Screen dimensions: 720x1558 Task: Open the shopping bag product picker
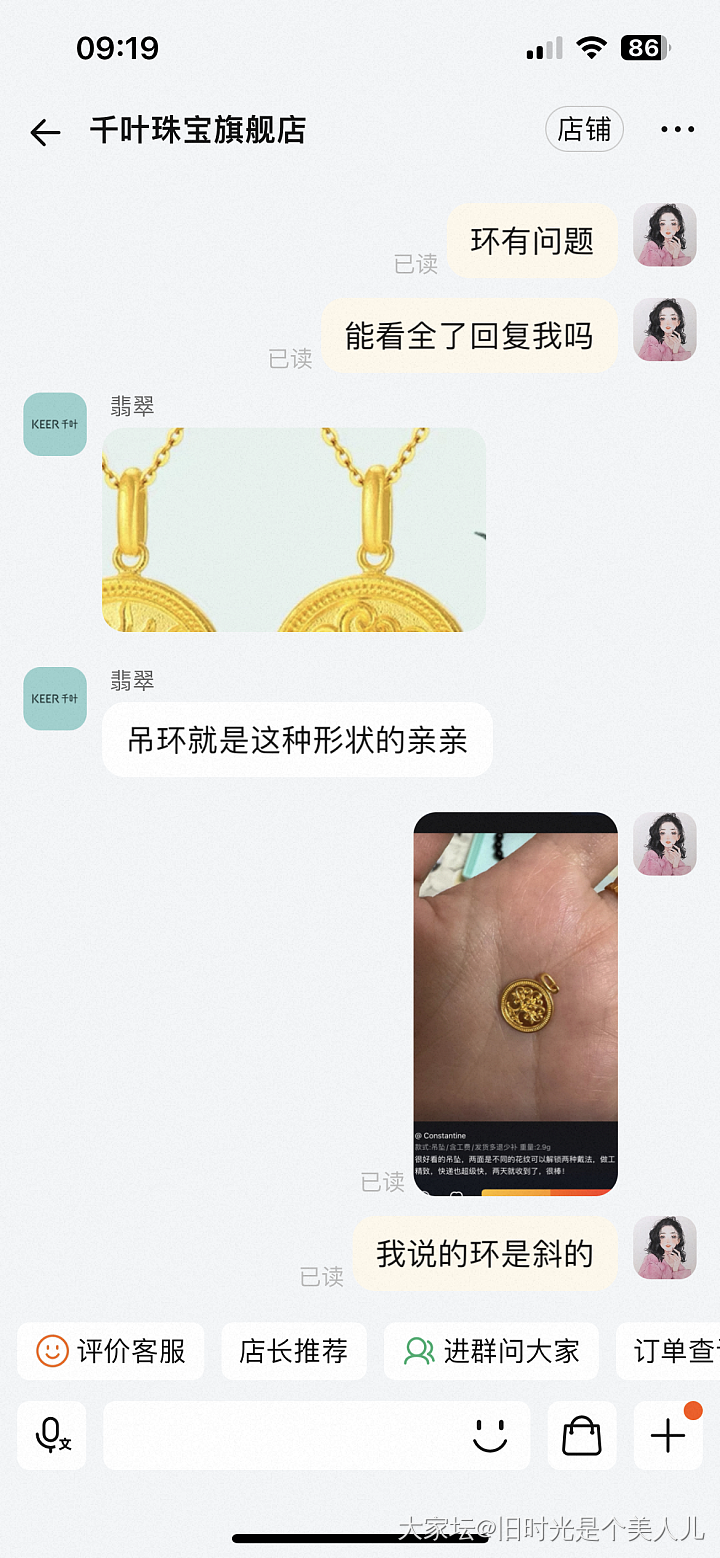coord(581,1435)
